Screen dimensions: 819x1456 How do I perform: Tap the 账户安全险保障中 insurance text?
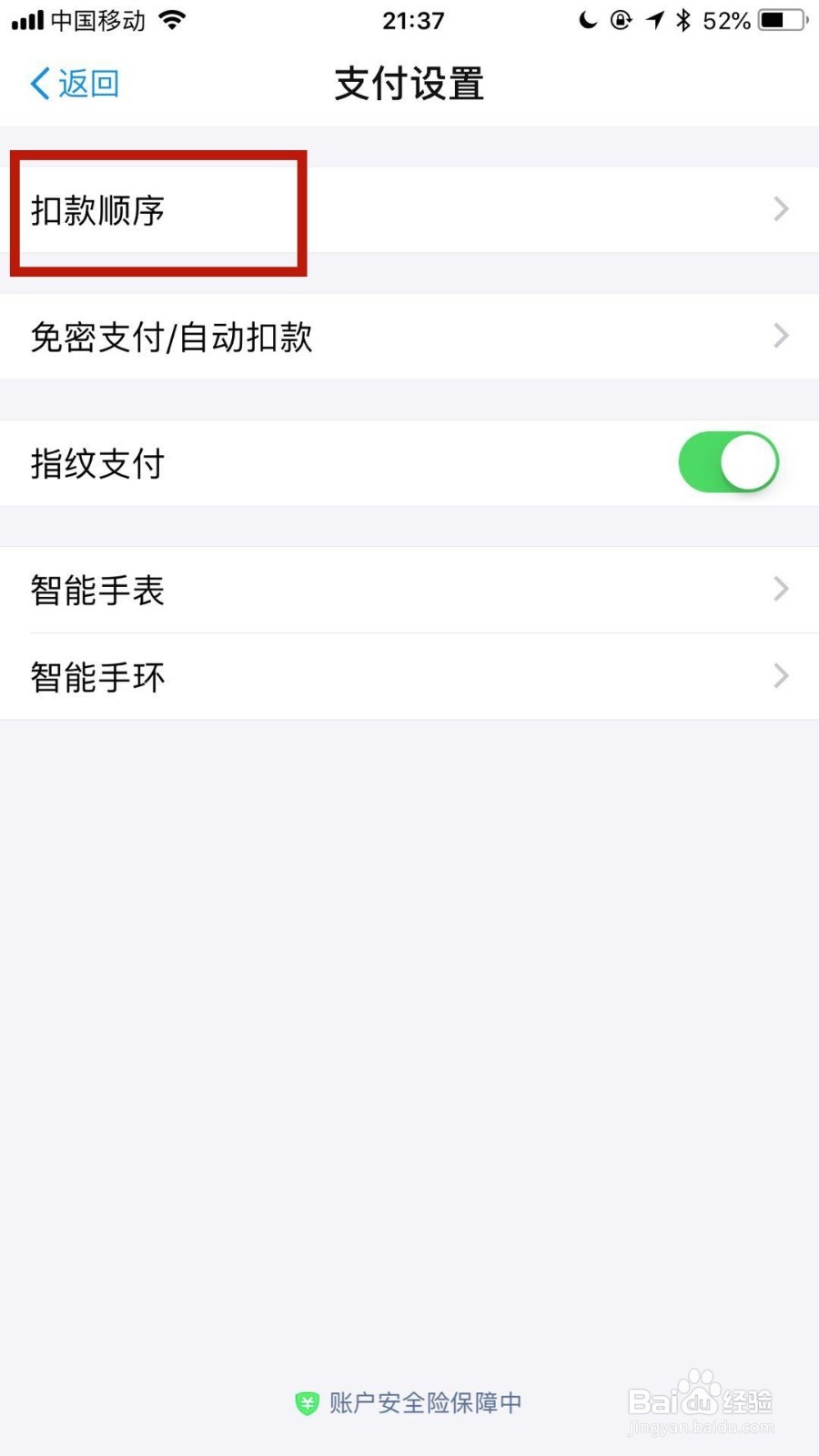(x=423, y=1403)
